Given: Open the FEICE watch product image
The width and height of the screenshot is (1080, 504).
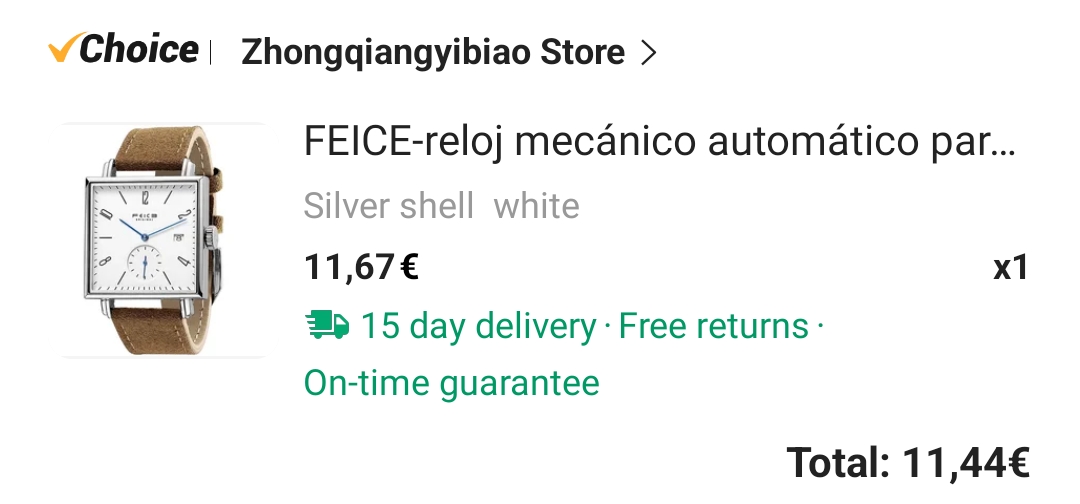Looking at the screenshot, I should coord(163,240).
